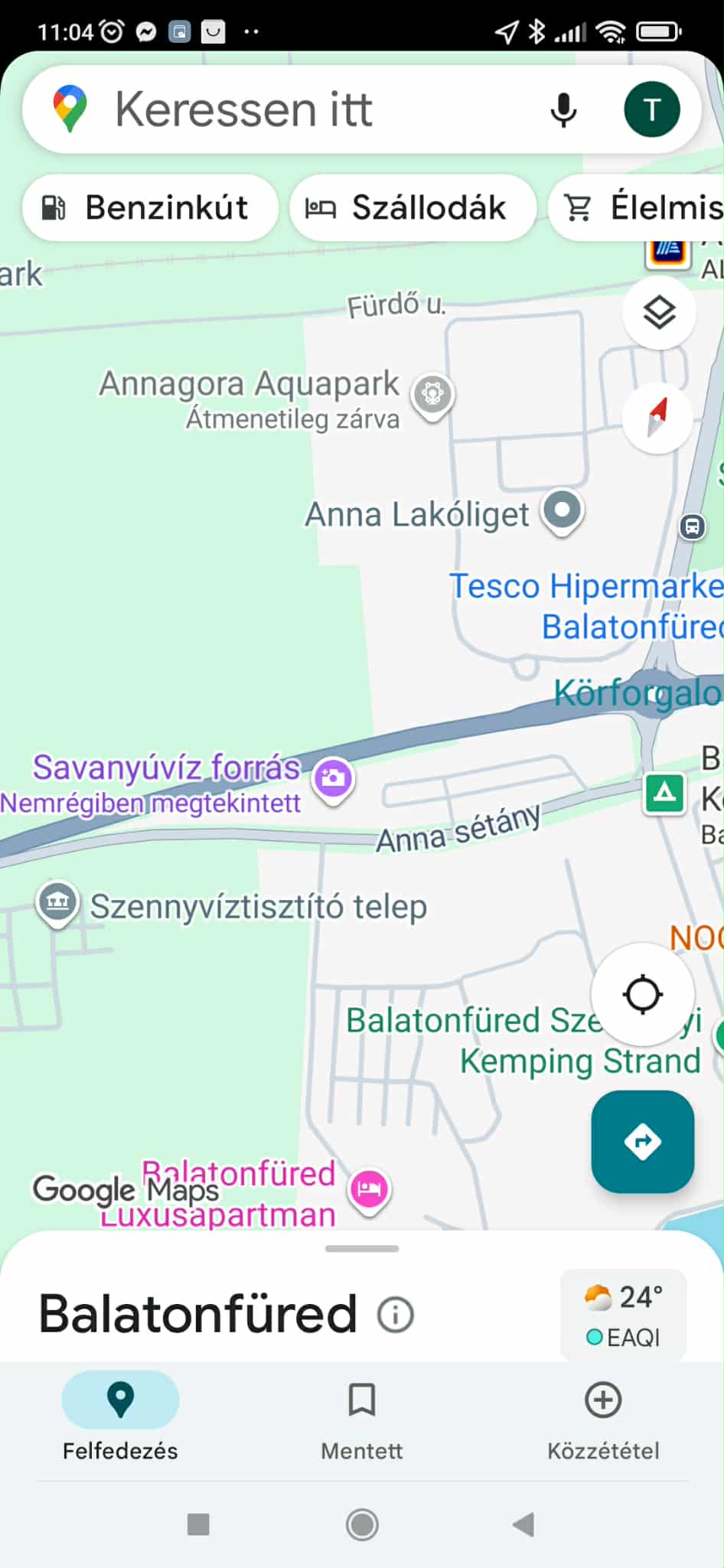The height and width of the screenshot is (1568, 724).
Task: Open the Balatonfüred Luxusapartman hotel pin
Action: point(369,1189)
